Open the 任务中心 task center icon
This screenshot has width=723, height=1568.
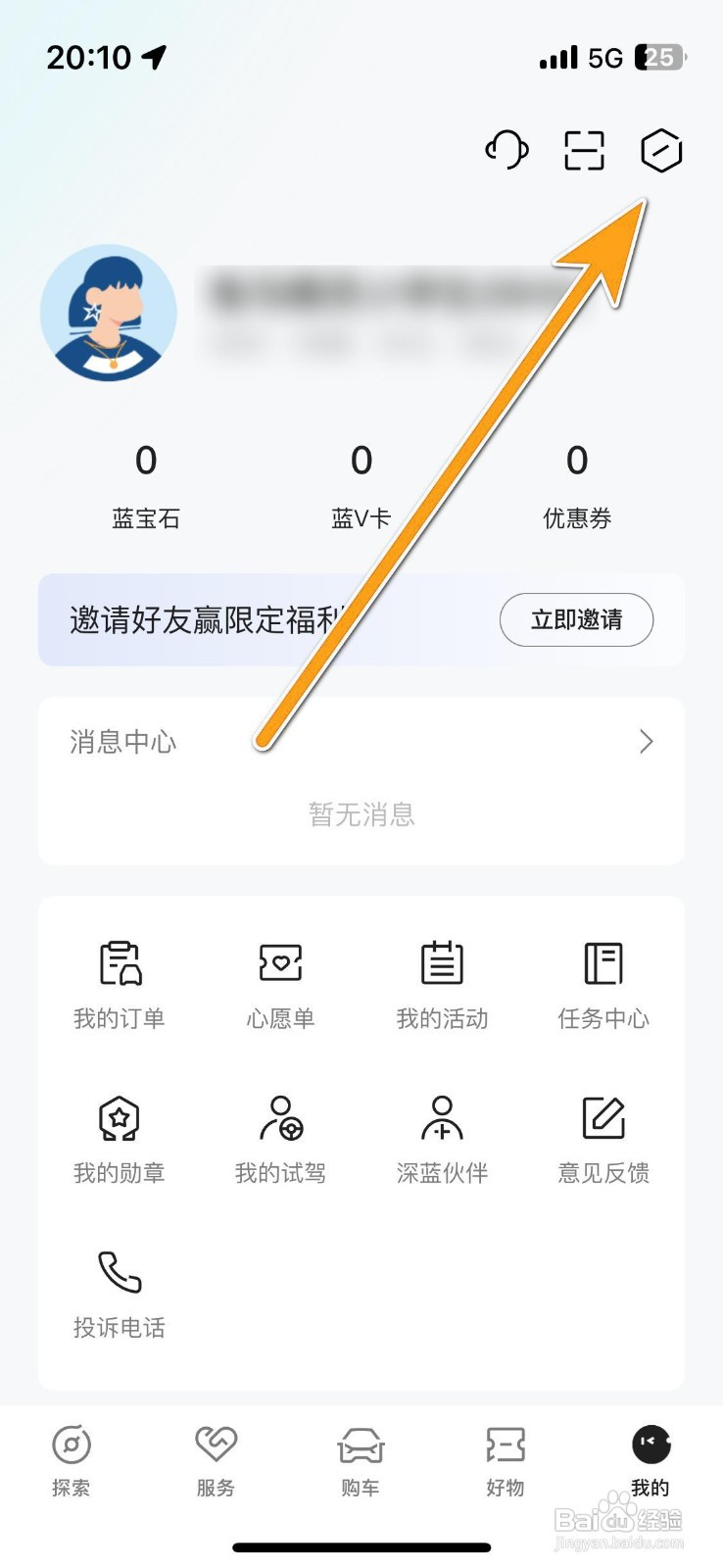pyautogui.click(x=603, y=980)
